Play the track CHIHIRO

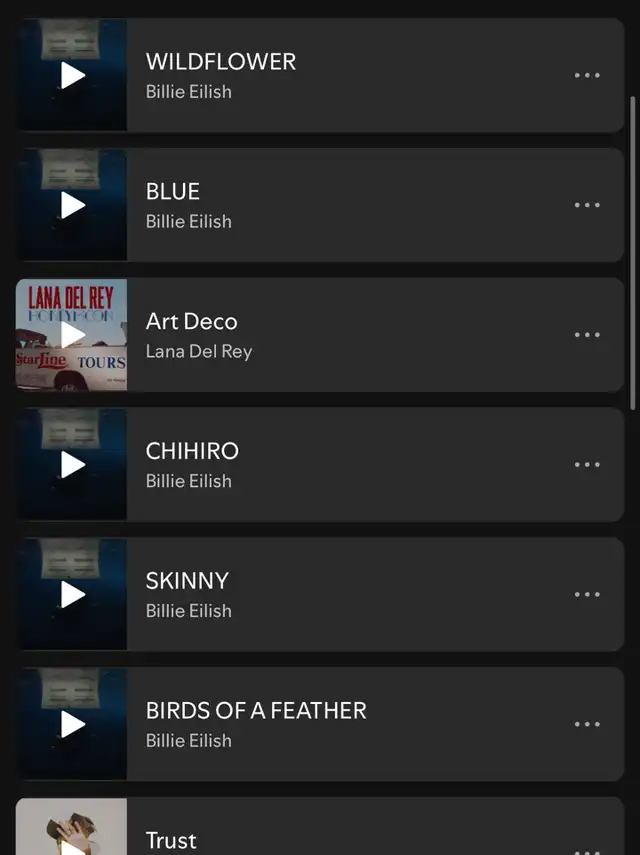72,465
